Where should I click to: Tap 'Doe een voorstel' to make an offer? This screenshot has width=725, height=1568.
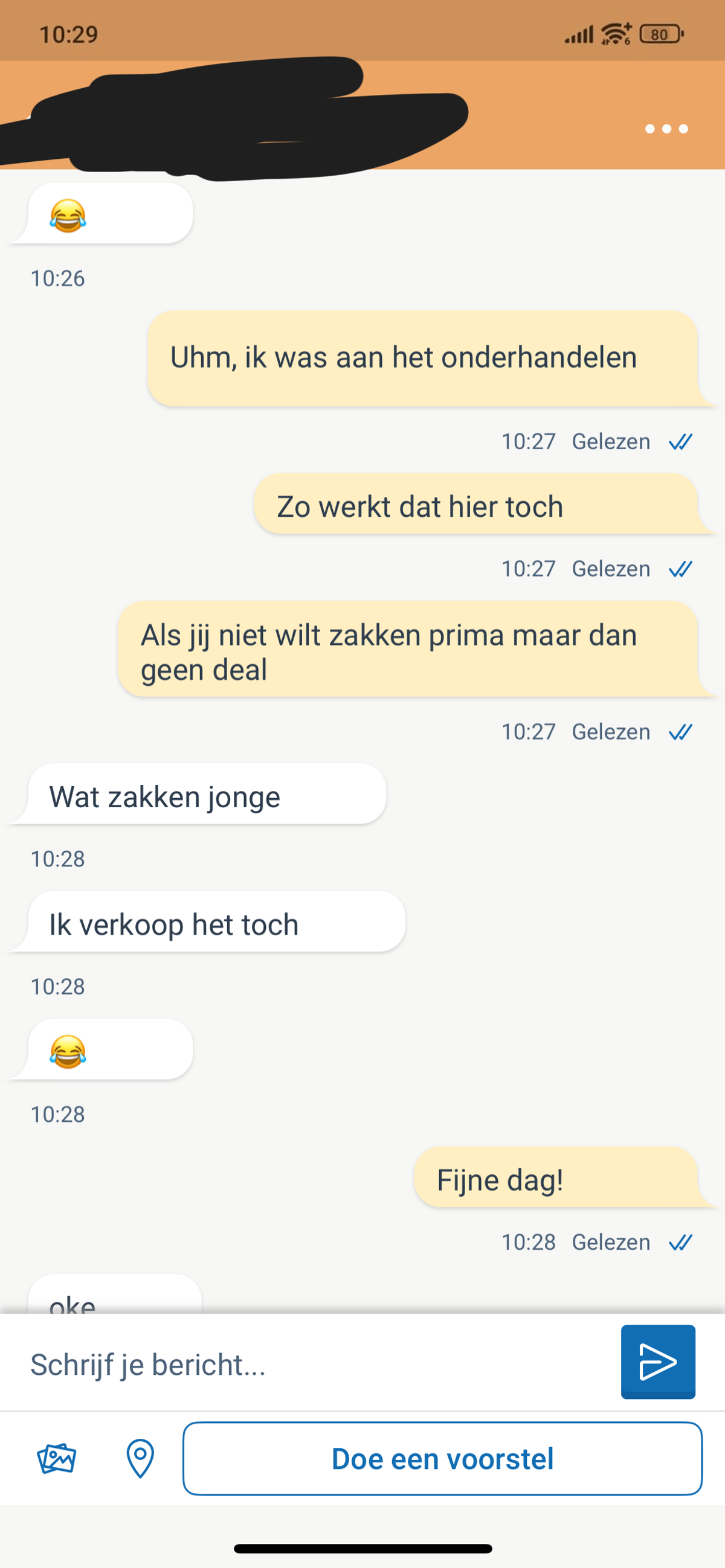coord(442,1459)
